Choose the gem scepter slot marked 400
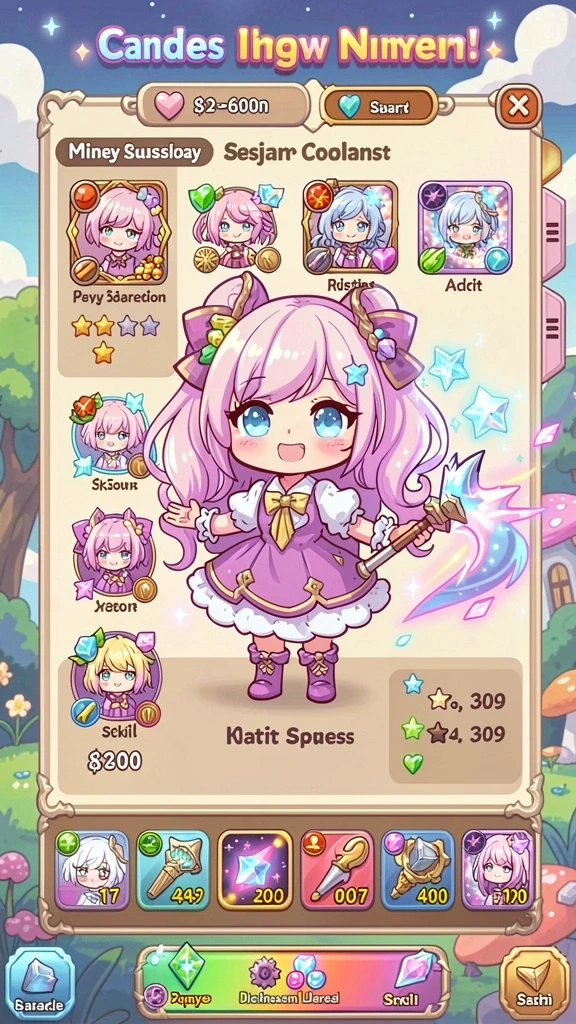The height and width of the screenshot is (1024, 576). (x=417, y=871)
